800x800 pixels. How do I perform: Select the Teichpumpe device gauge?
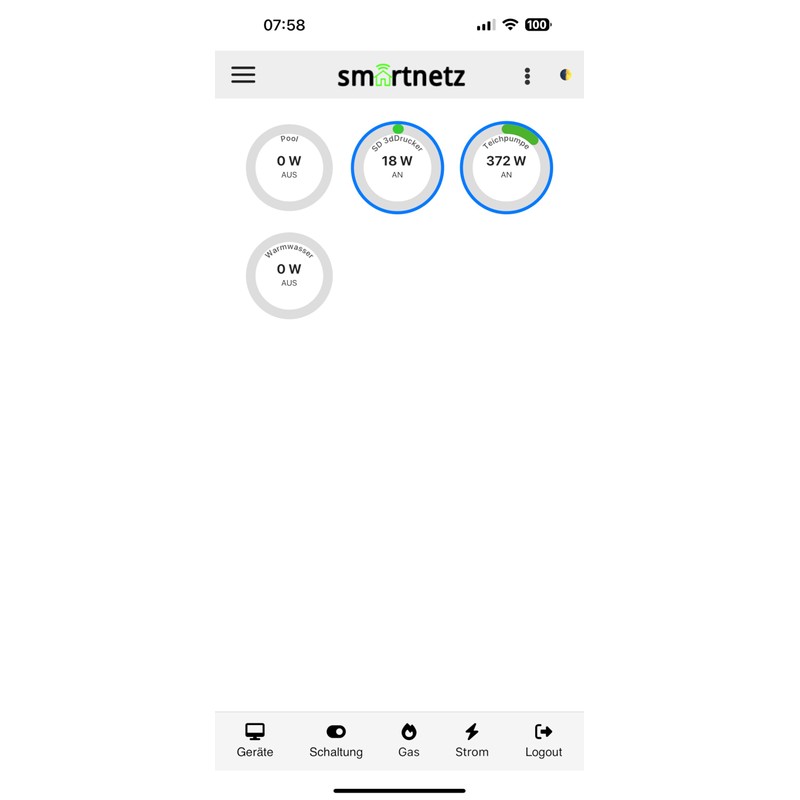[x=506, y=167]
